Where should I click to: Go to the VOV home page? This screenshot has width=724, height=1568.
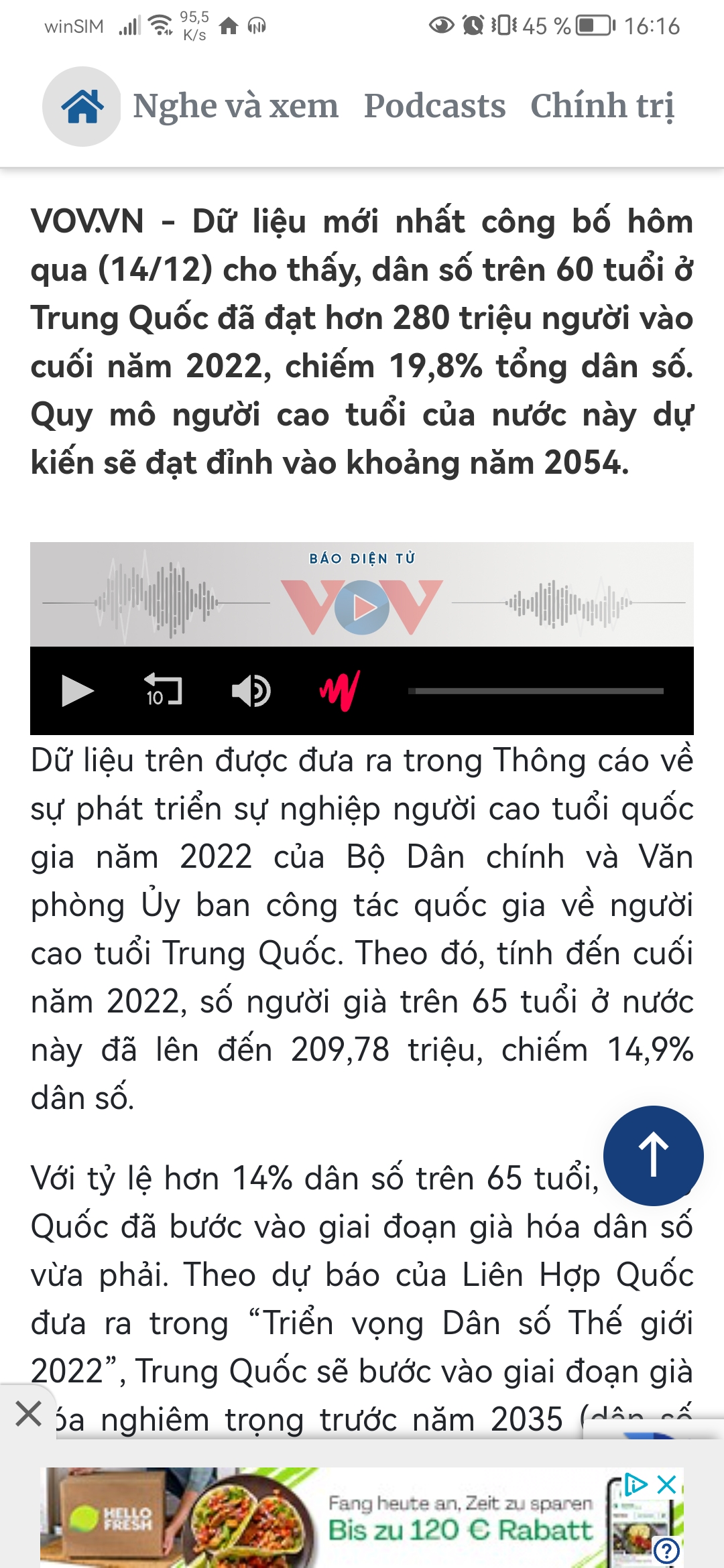click(x=82, y=107)
